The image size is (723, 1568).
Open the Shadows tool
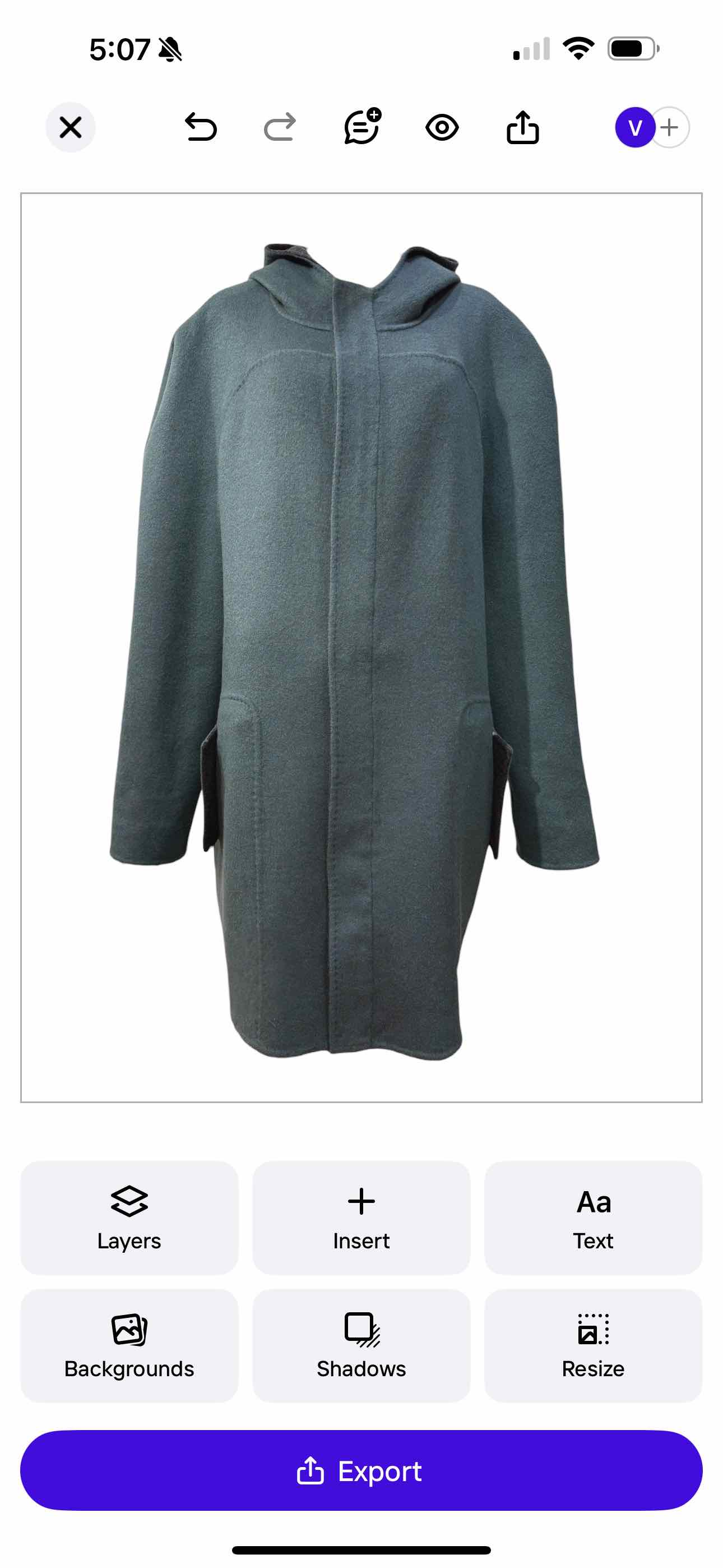361,1345
